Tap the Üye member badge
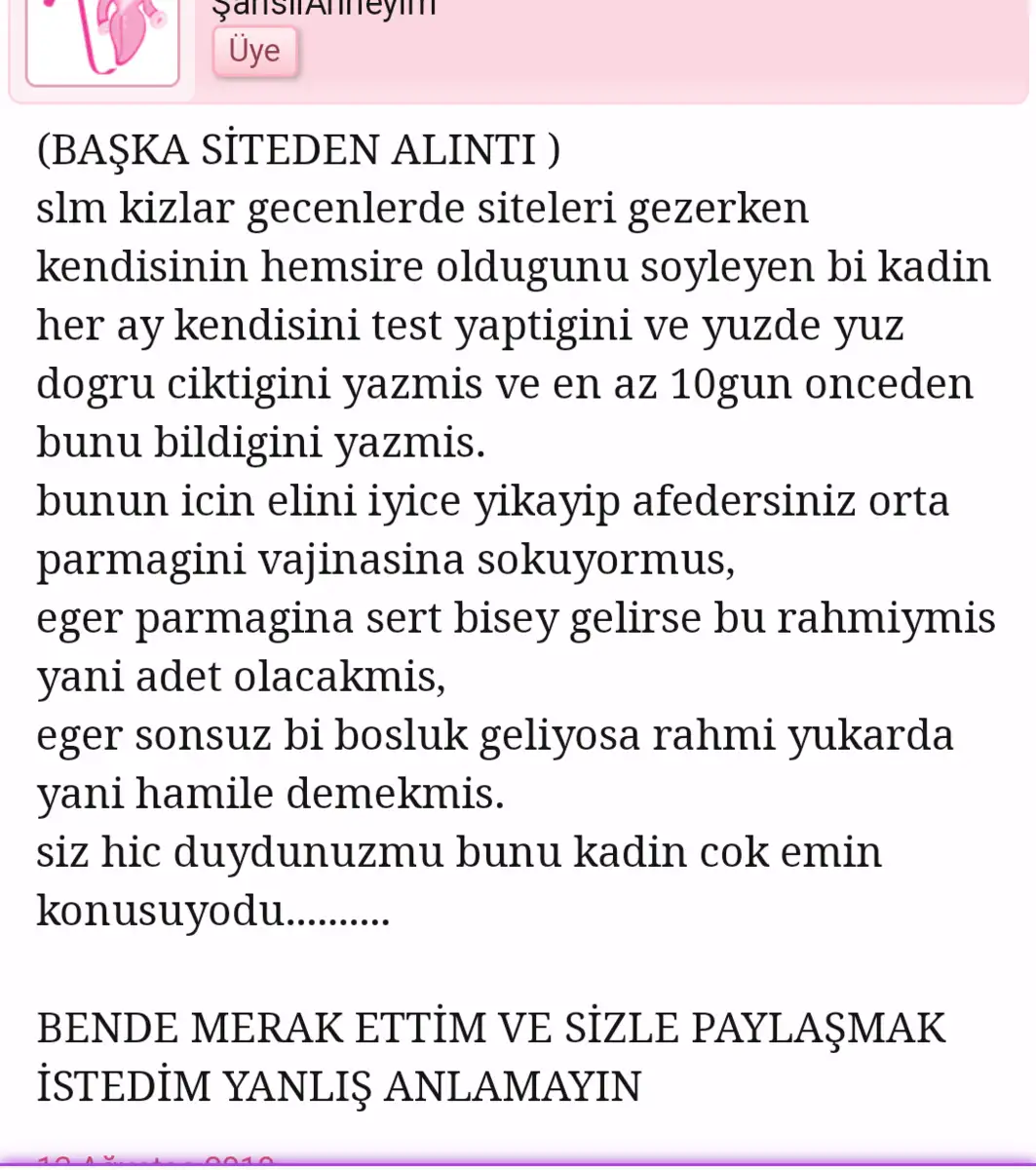This screenshot has width=1036, height=1170. pos(254,51)
